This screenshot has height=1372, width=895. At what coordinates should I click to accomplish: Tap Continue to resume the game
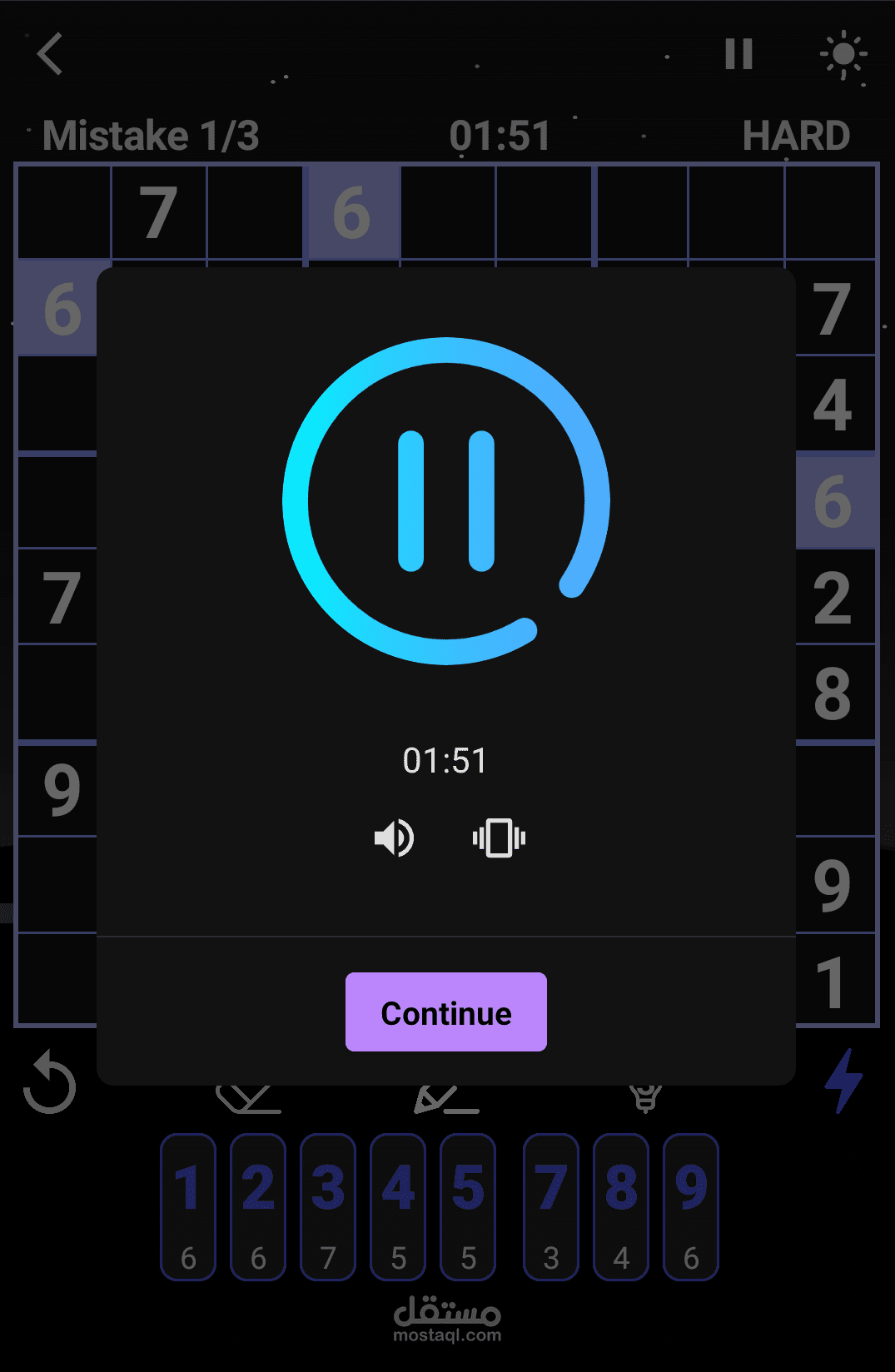[445, 1012]
